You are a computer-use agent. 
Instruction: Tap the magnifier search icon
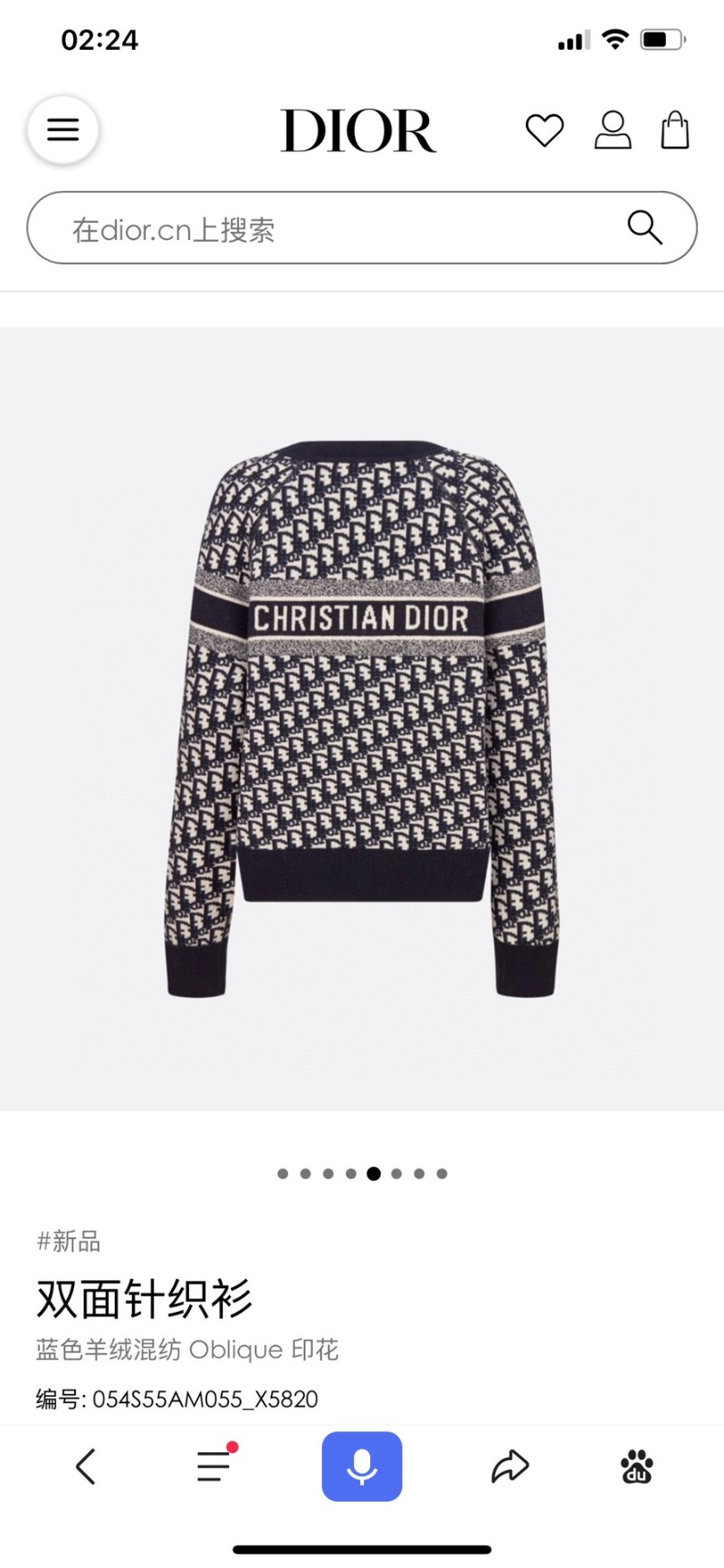tap(644, 227)
